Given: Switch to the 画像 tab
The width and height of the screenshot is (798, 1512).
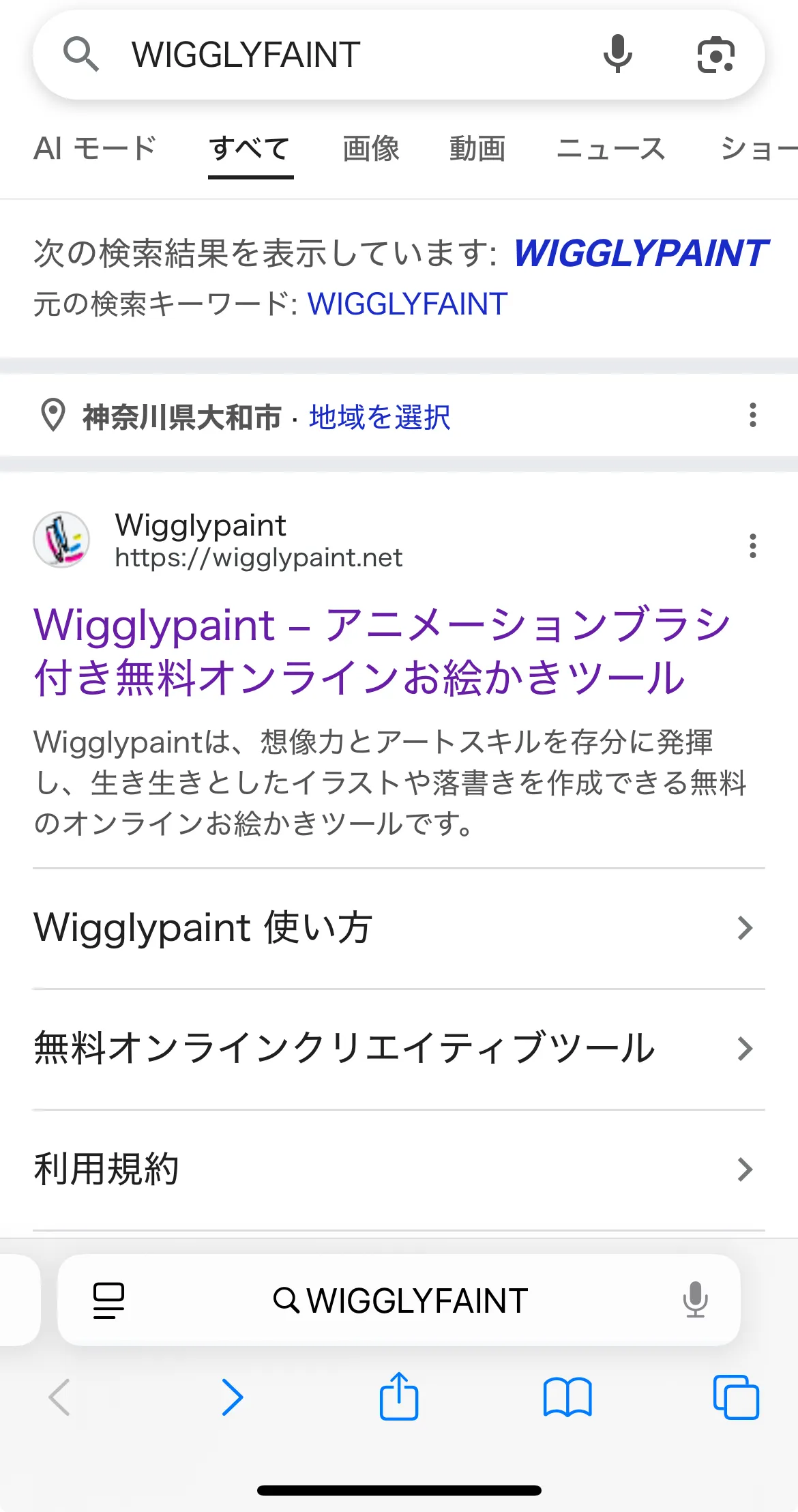Looking at the screenshot, I should (x=370, y=149).
